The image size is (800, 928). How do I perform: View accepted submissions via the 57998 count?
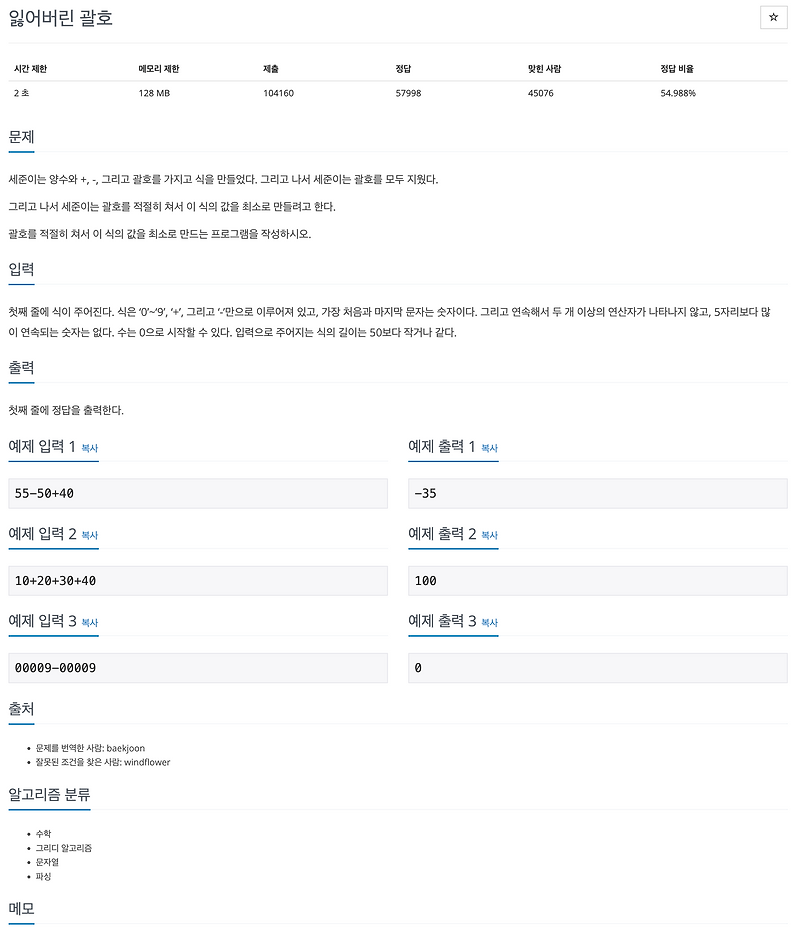pyautogui.click(x=406, y=93)
